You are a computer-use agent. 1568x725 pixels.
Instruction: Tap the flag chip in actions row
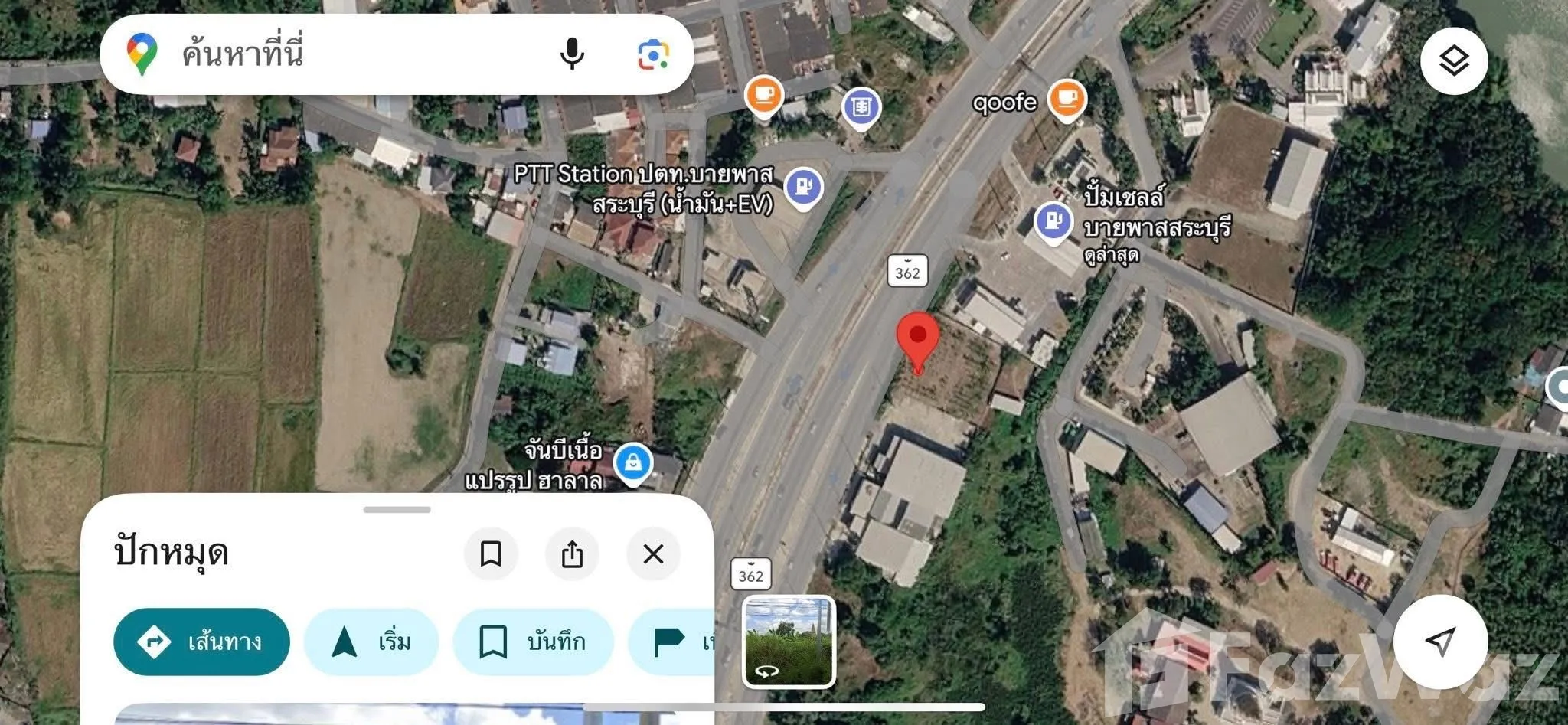pos(670,642)
